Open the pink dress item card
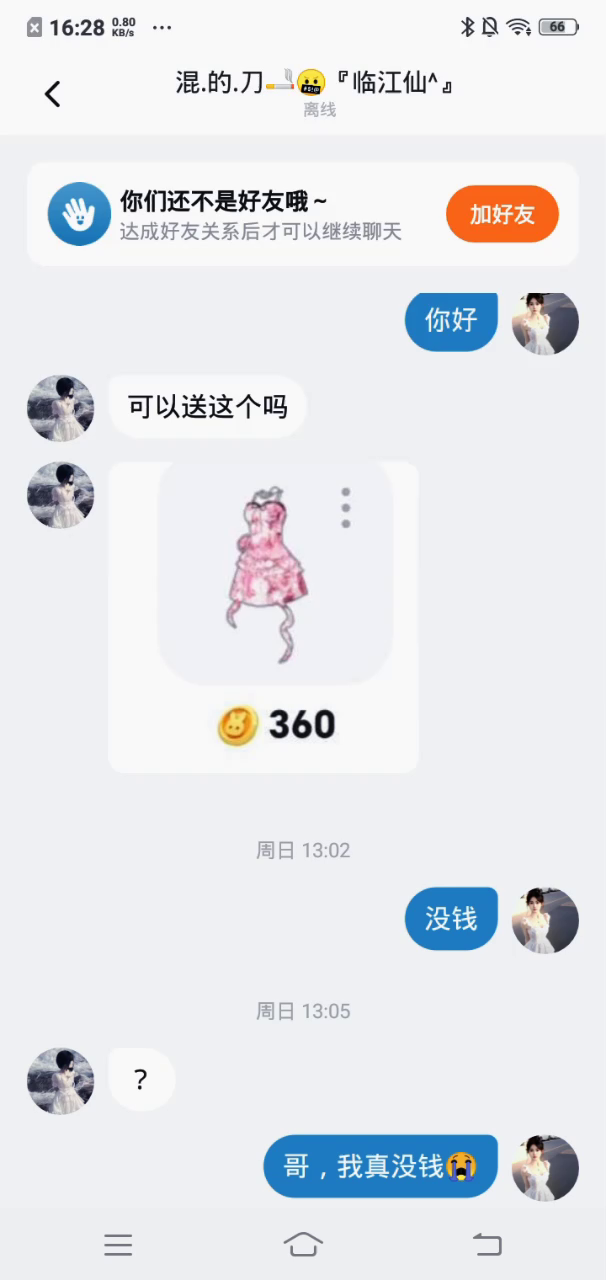 pyautogui.click(x=263, y=600)
